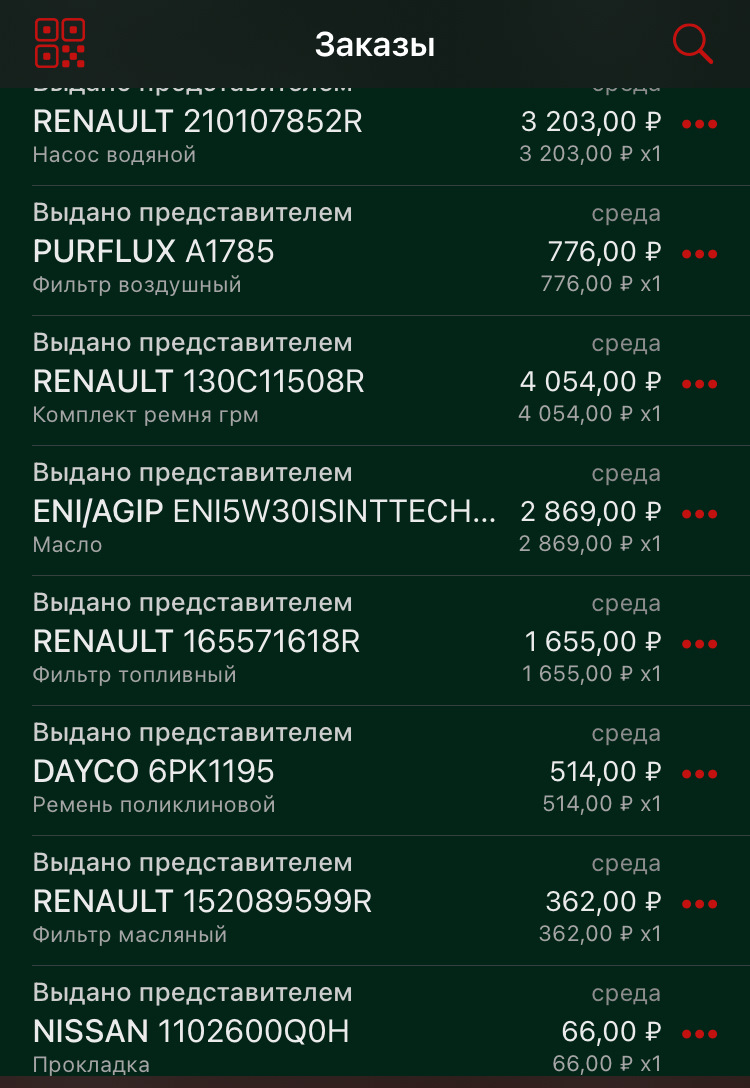Open the PURFLUX A1785 air filter order
The width and height of the screenshot is (750, 1088).
(300, 252)
